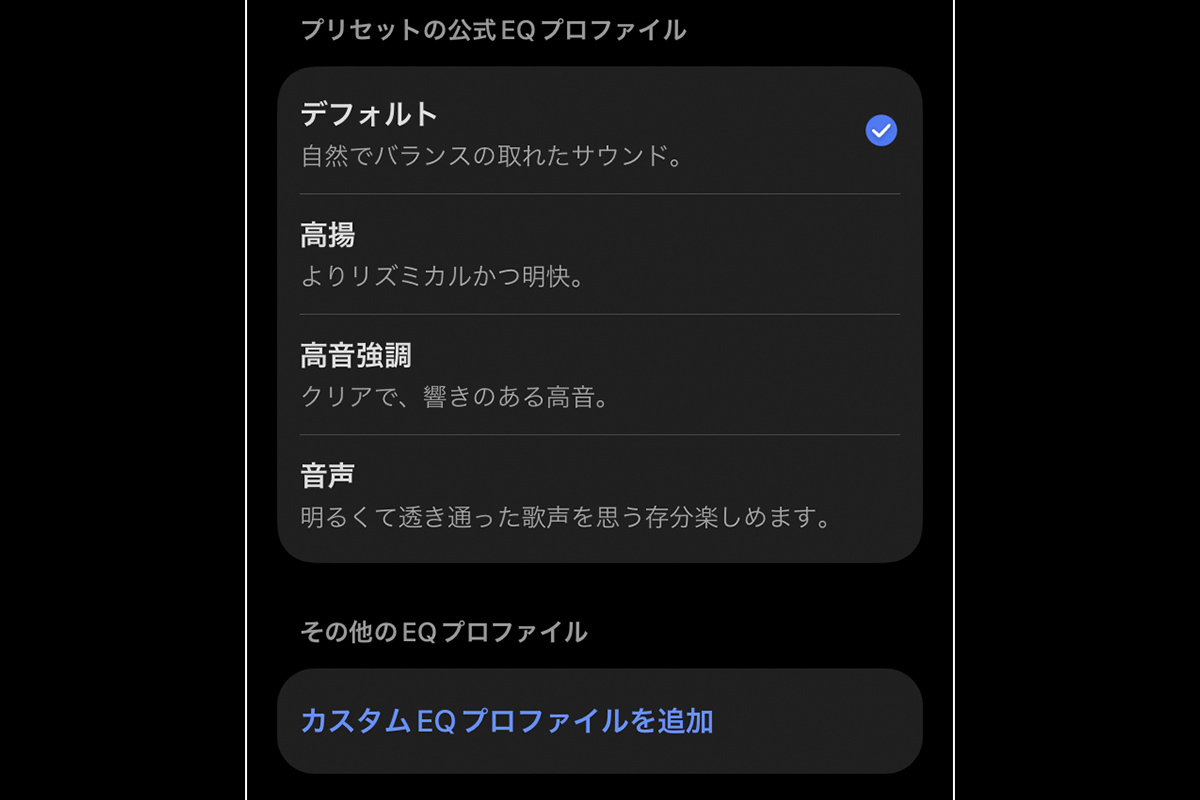Tap カスタムEQプロファイルを追加
Viewport: 1200px width, 800px height.
click(x=598, y=721)
